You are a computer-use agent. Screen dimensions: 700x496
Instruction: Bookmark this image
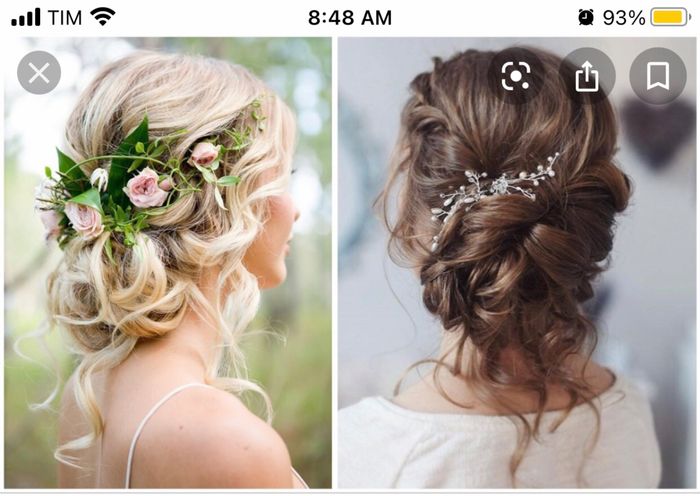[x=657, y=76]
